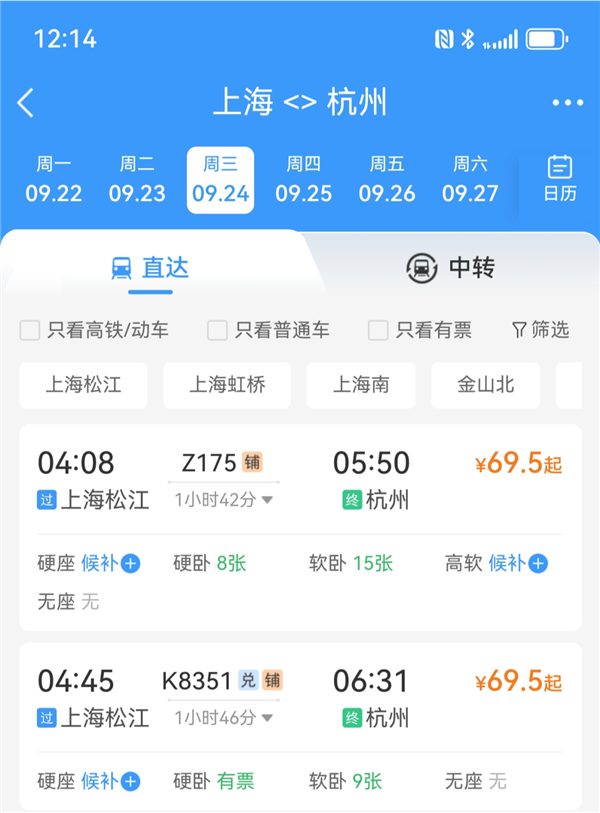
Task: Check the 只看高铁/动车 box
Action: click(30, 330)
